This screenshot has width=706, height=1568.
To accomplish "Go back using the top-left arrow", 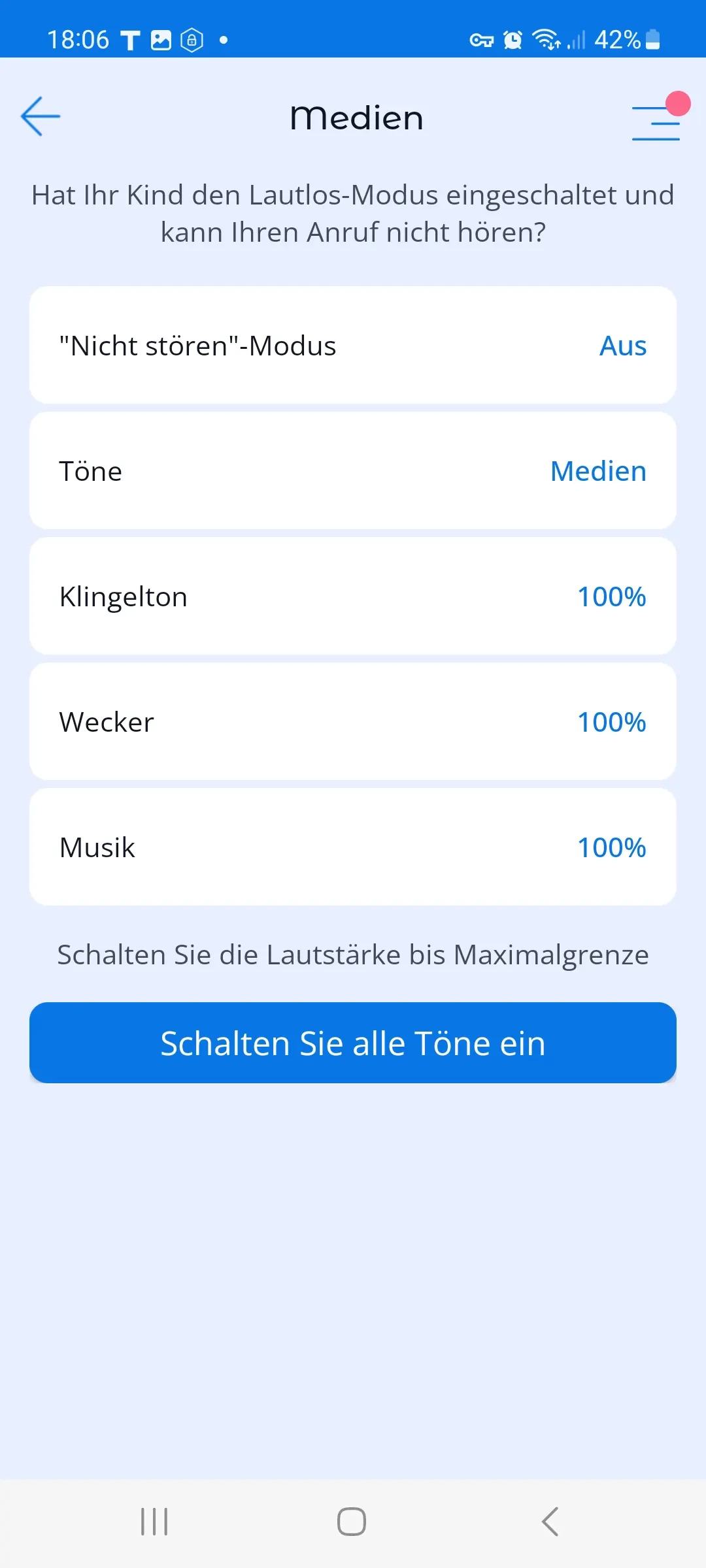I will 41,117.
